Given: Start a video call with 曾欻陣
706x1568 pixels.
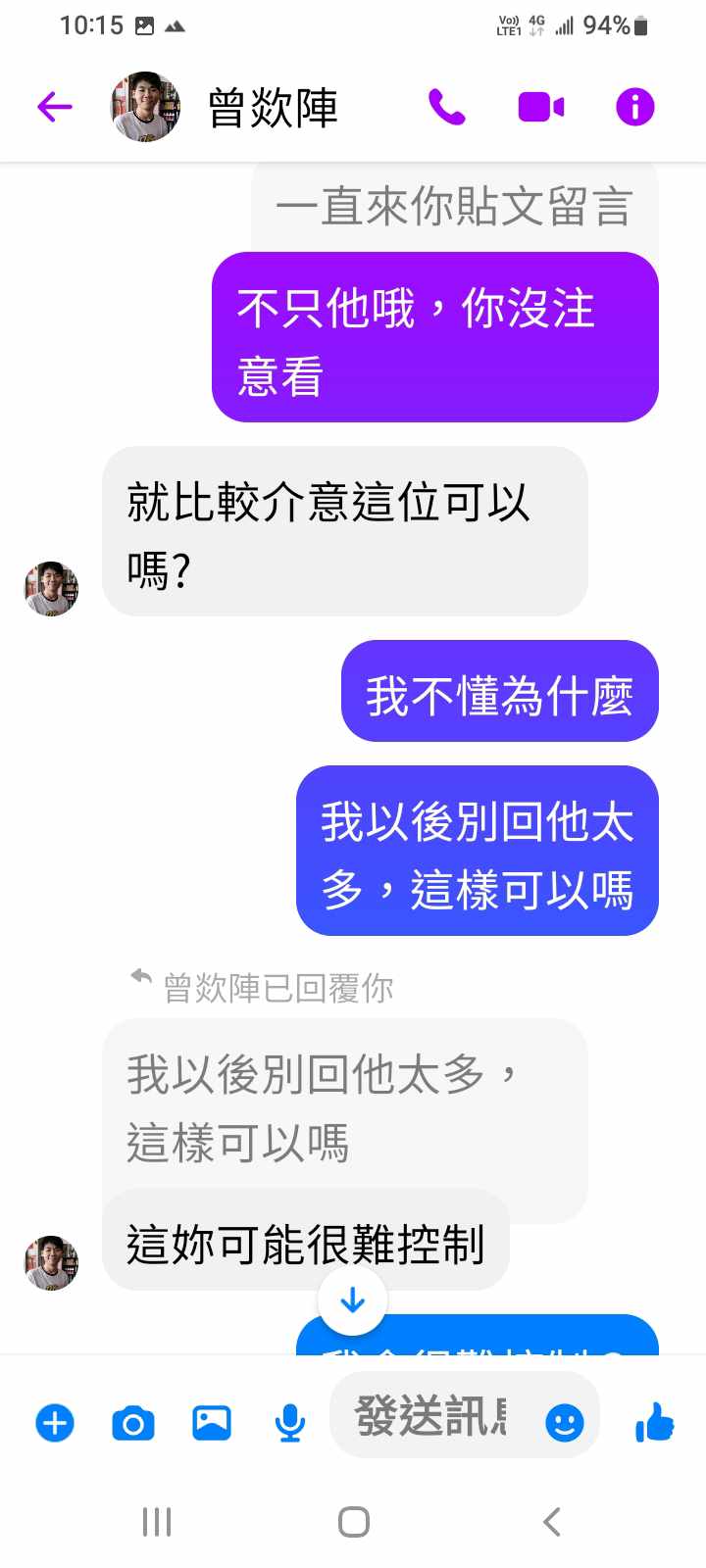Looking at the screenshot, I should tap(541, 107).
